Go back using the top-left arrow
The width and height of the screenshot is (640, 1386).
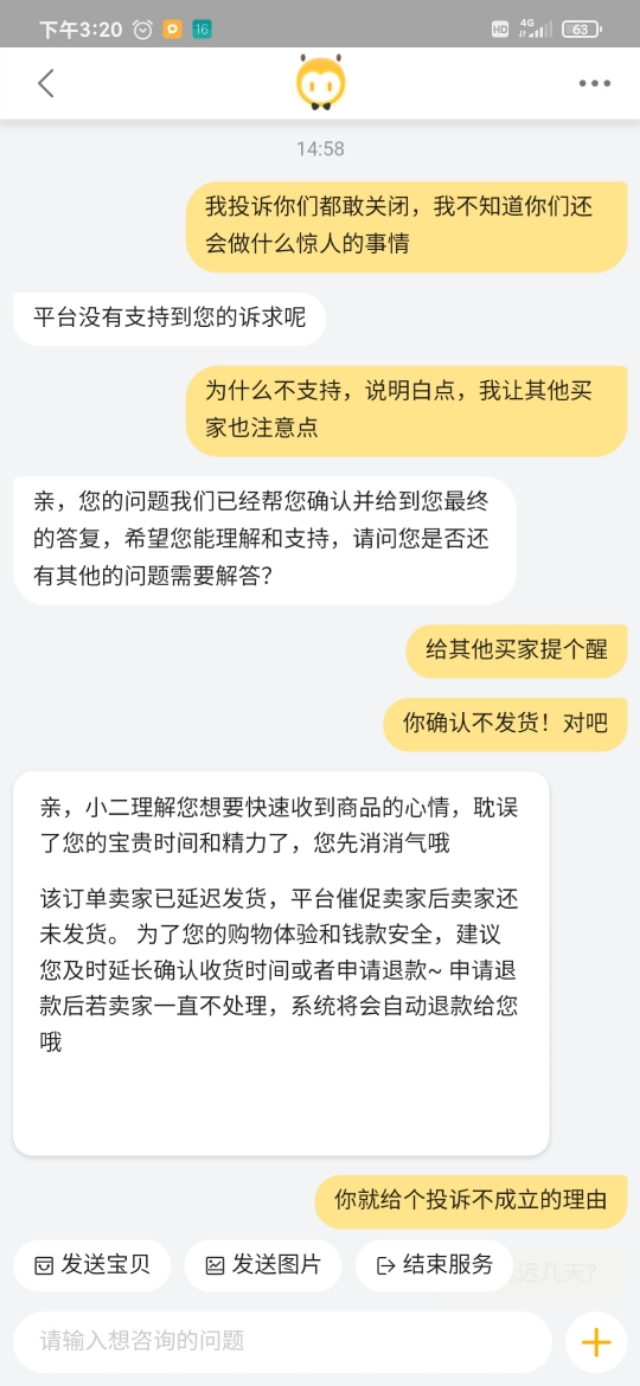pyautogui.click(x=46, y=83)
